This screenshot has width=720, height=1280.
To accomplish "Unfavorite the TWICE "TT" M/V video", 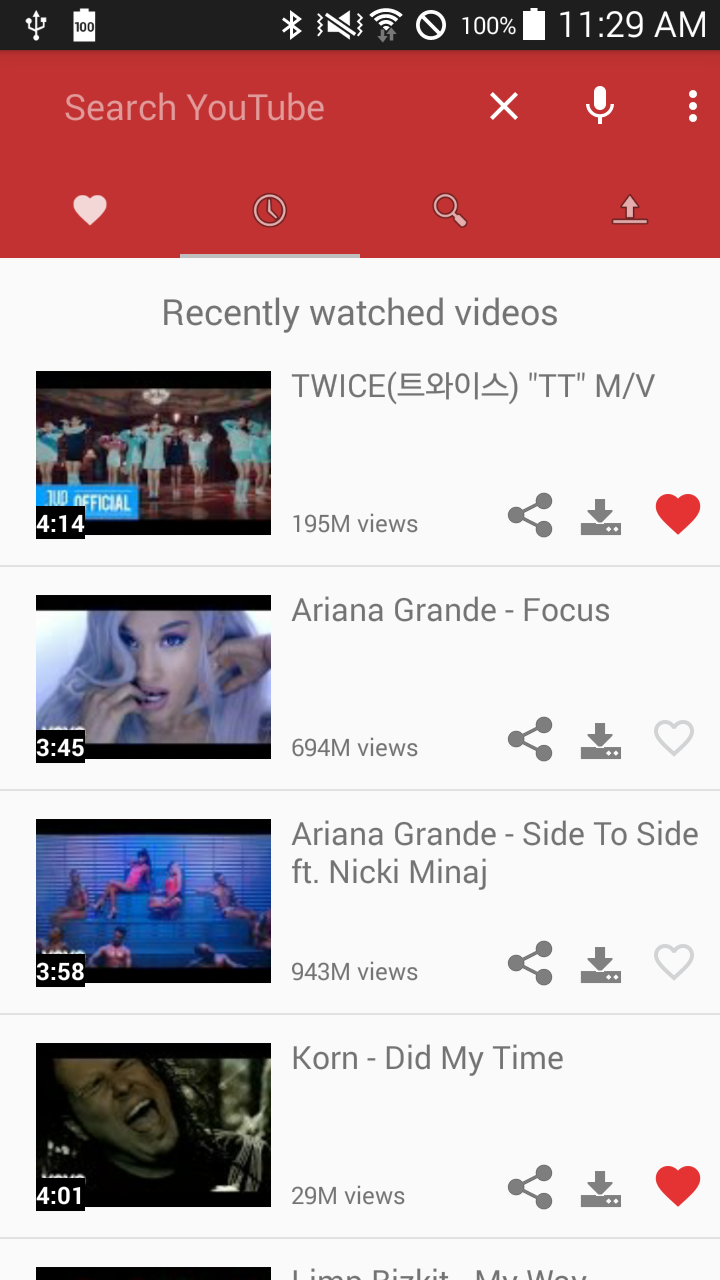I will point(677,515).
